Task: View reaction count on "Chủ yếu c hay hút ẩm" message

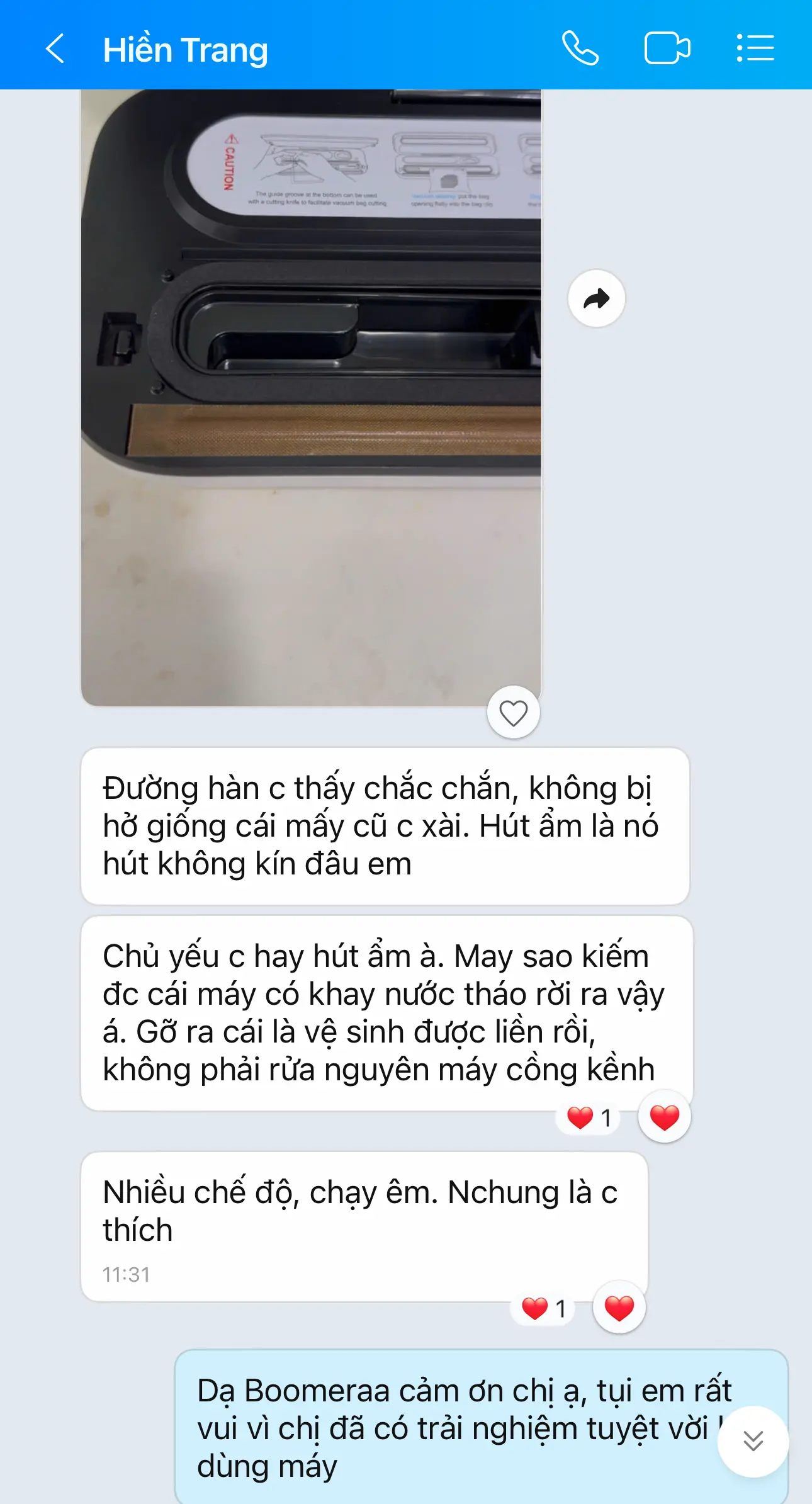Action: [x=589, y=1118]
